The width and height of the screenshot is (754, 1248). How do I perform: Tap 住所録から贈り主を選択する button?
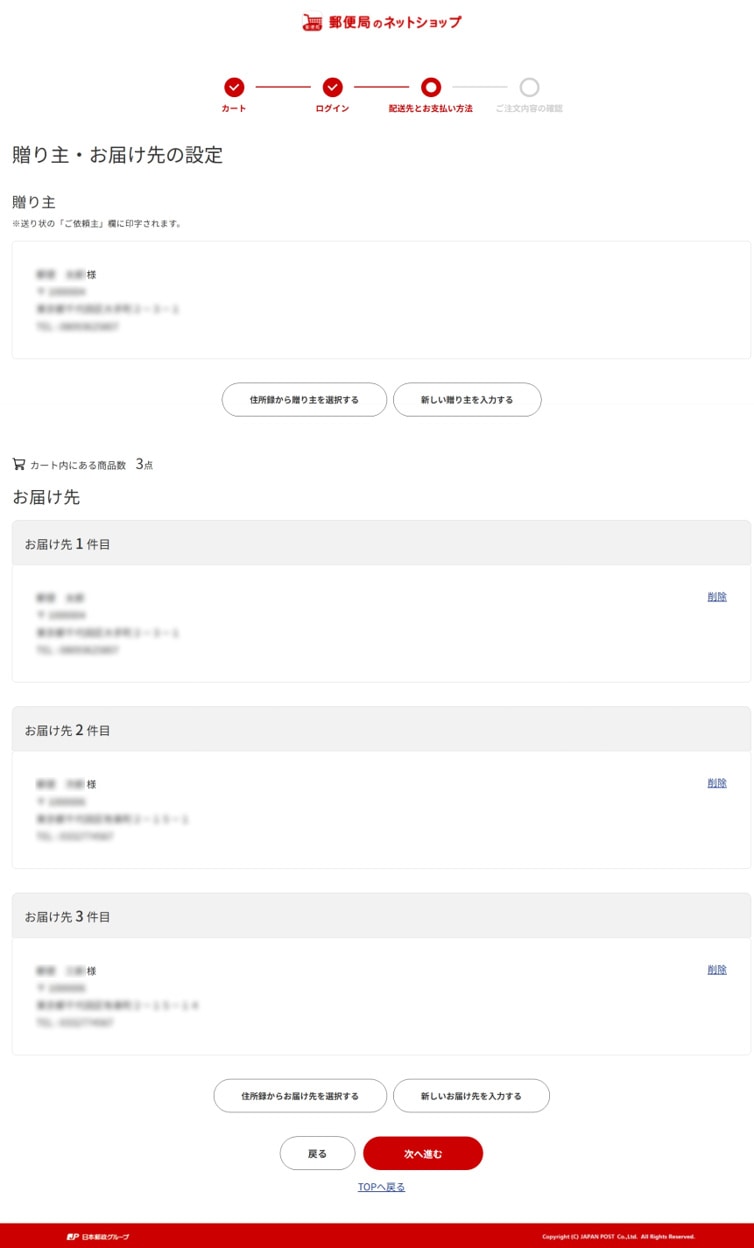tap(304, 399)
